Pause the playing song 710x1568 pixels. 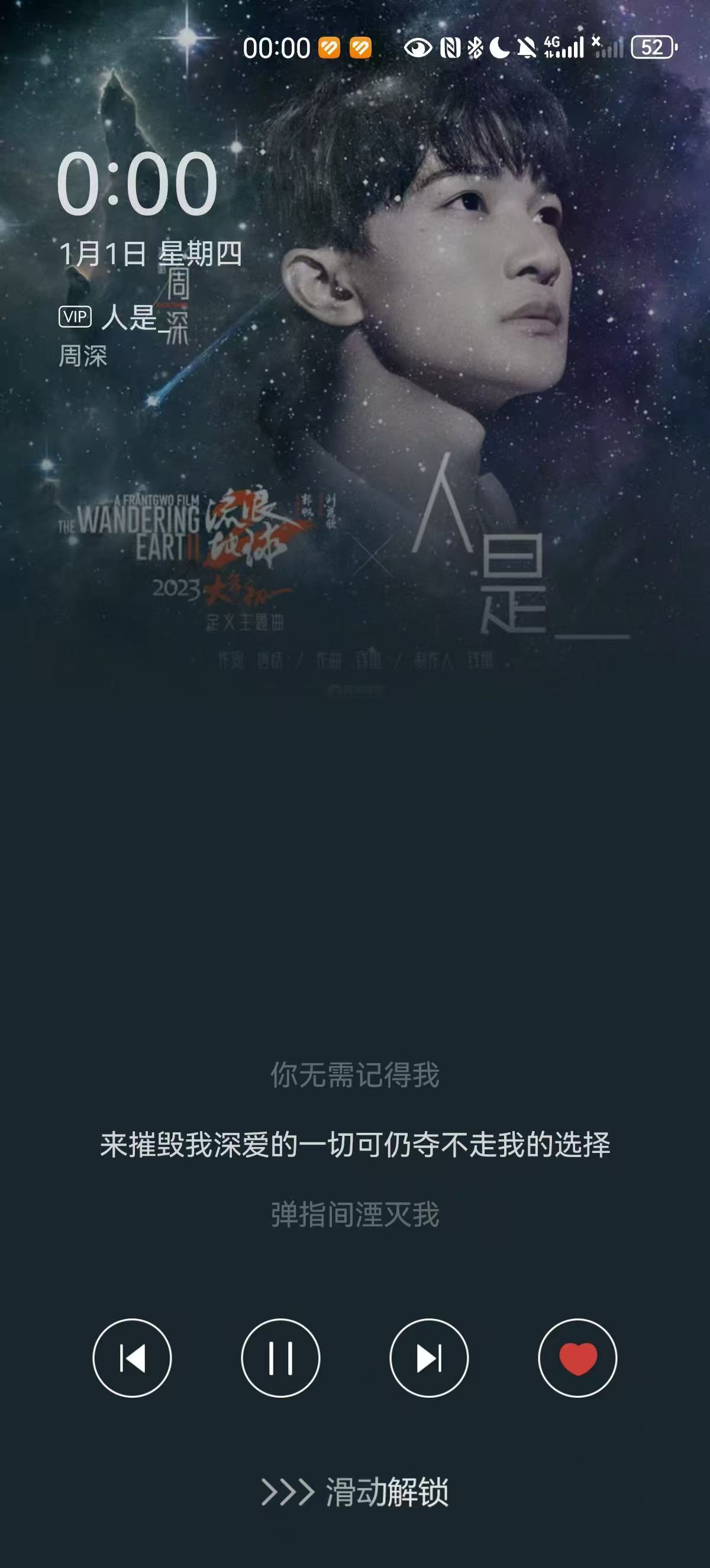pyautogui.click(x=280, y=1358)
